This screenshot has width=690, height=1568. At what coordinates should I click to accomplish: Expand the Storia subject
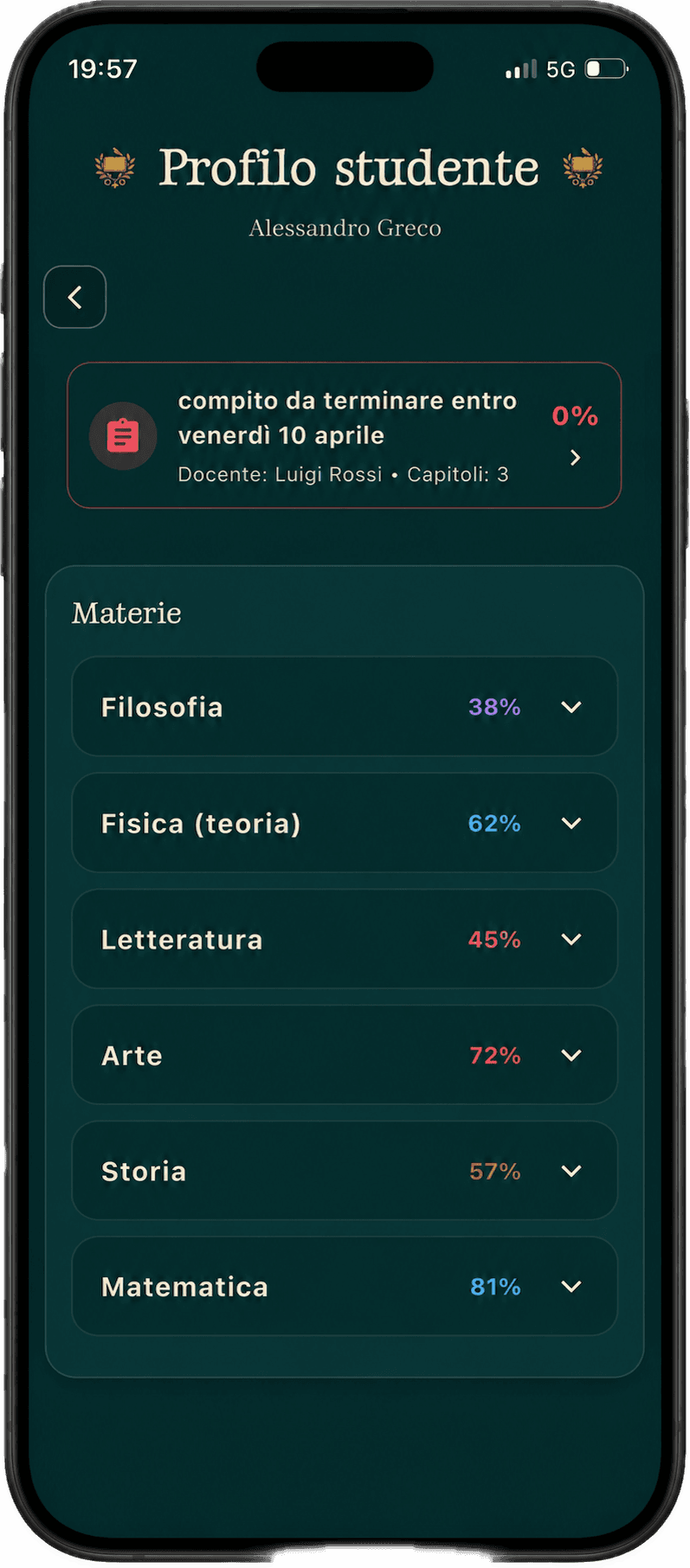coord(345,1171)
